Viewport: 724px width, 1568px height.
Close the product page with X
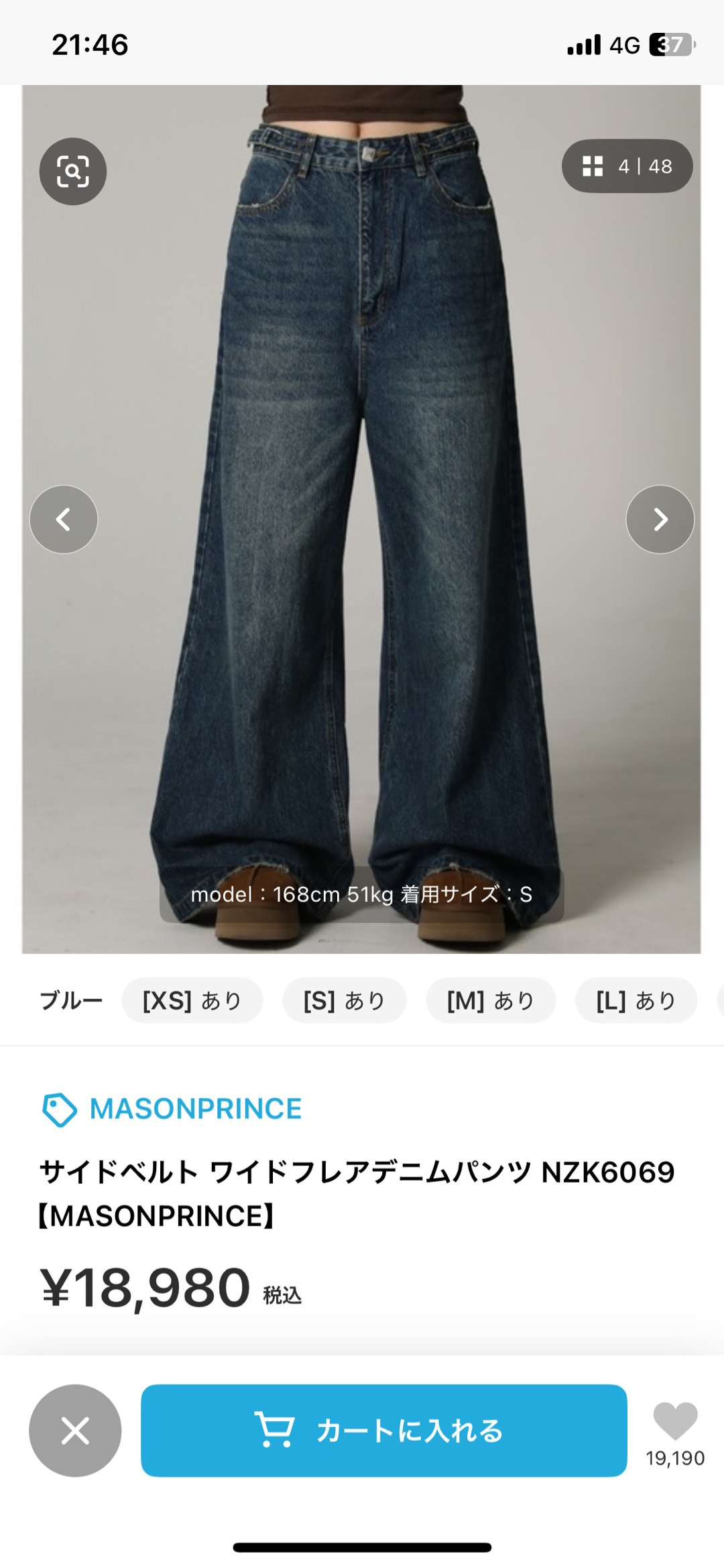point(75,1430)
